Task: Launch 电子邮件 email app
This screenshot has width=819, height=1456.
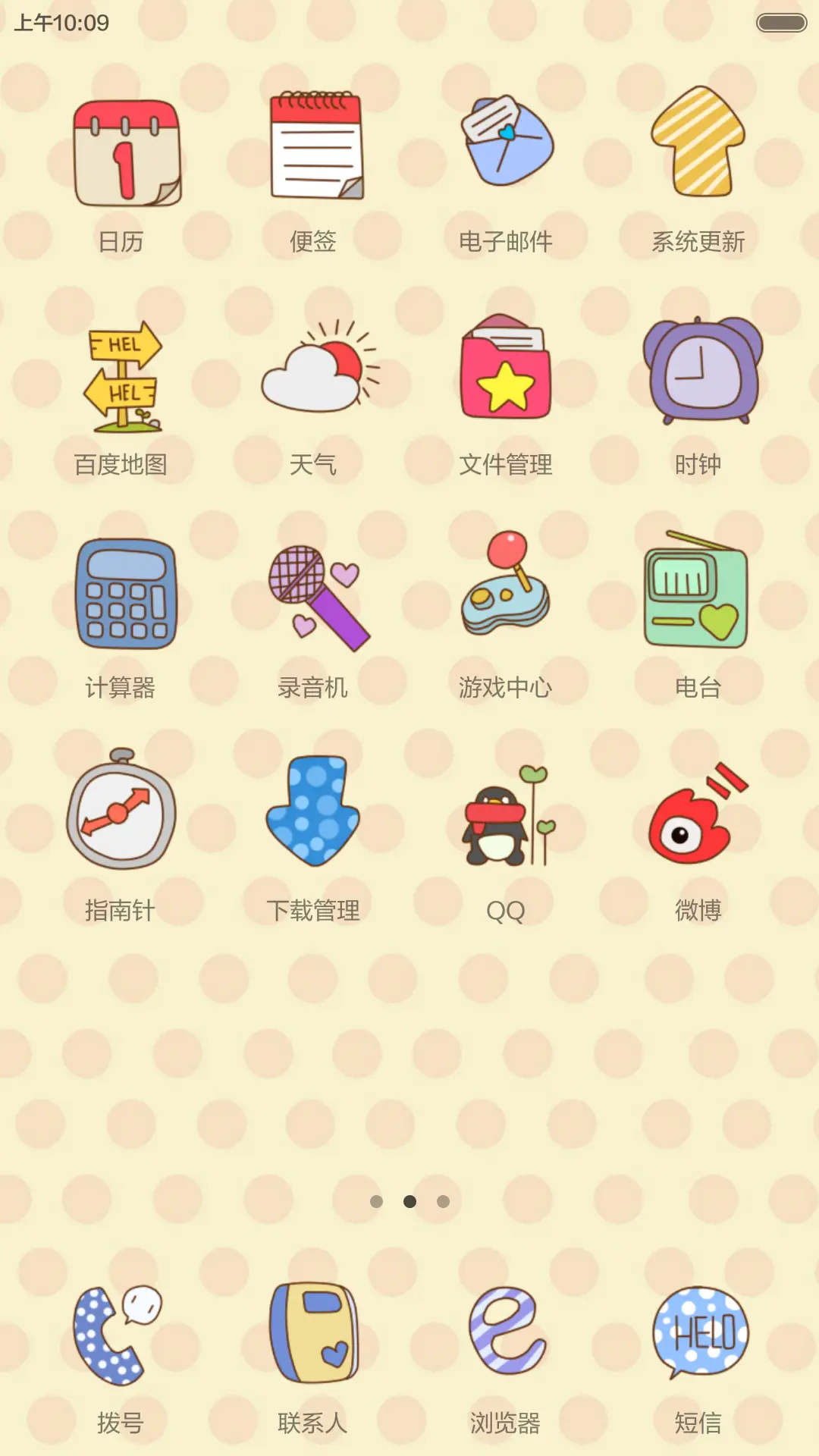Action: (507, 144)
